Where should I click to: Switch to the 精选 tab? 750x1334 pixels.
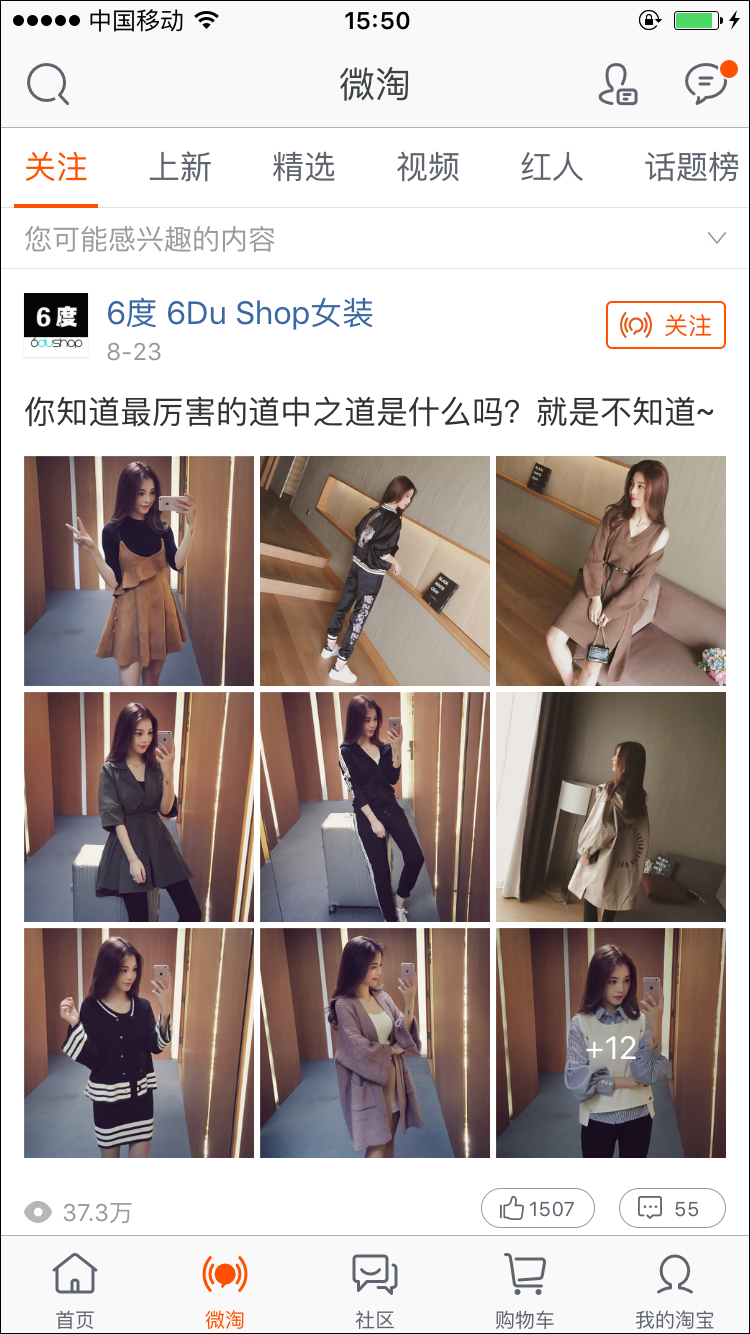click(304, 167)
